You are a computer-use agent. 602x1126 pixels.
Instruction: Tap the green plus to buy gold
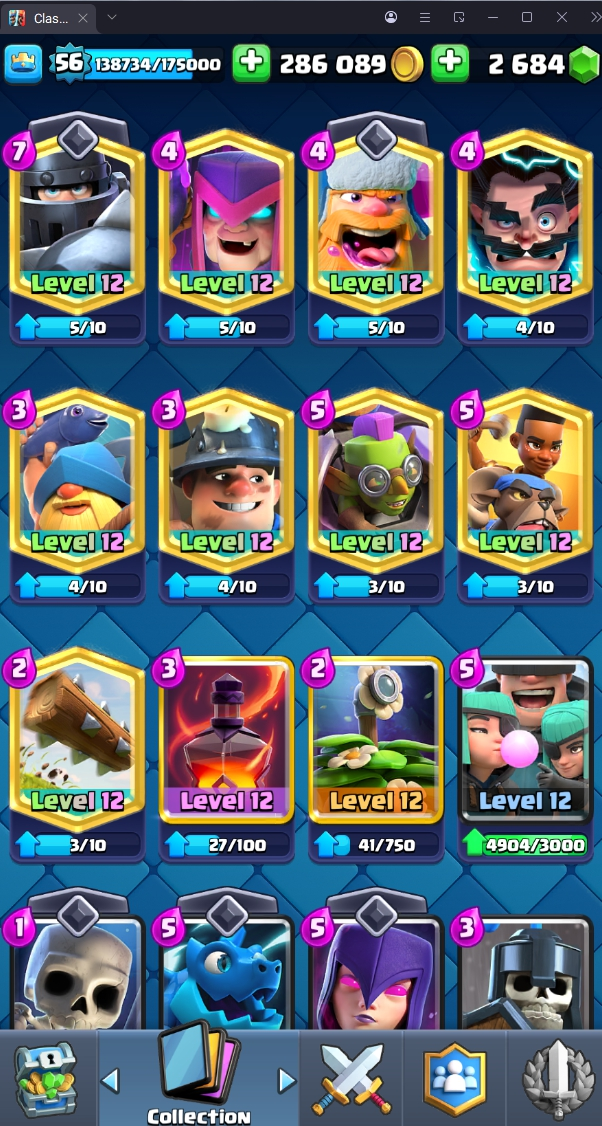click(251, 64)
